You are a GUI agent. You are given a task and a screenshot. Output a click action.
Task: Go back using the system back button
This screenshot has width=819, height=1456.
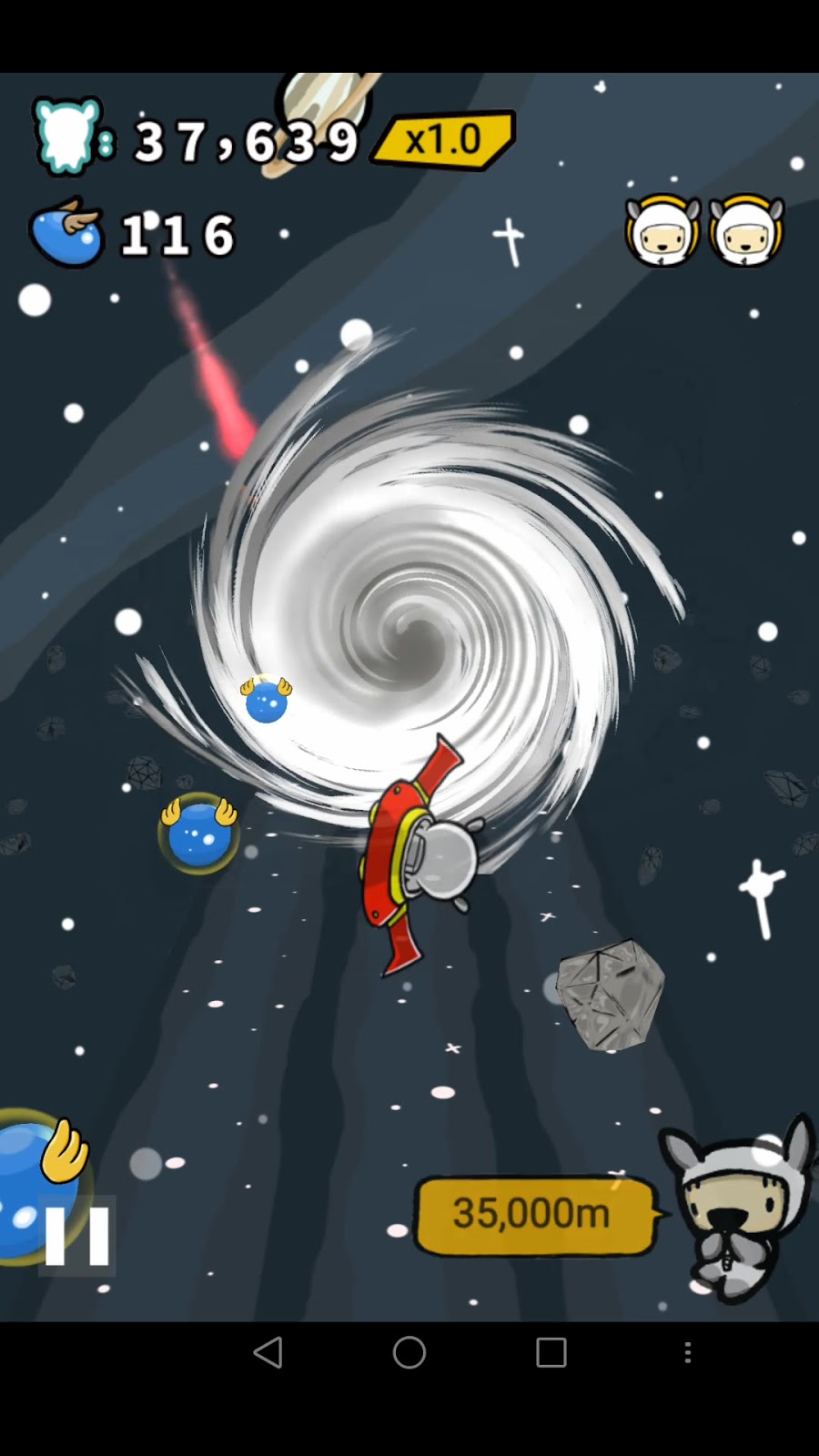(x=268, y=1352)
